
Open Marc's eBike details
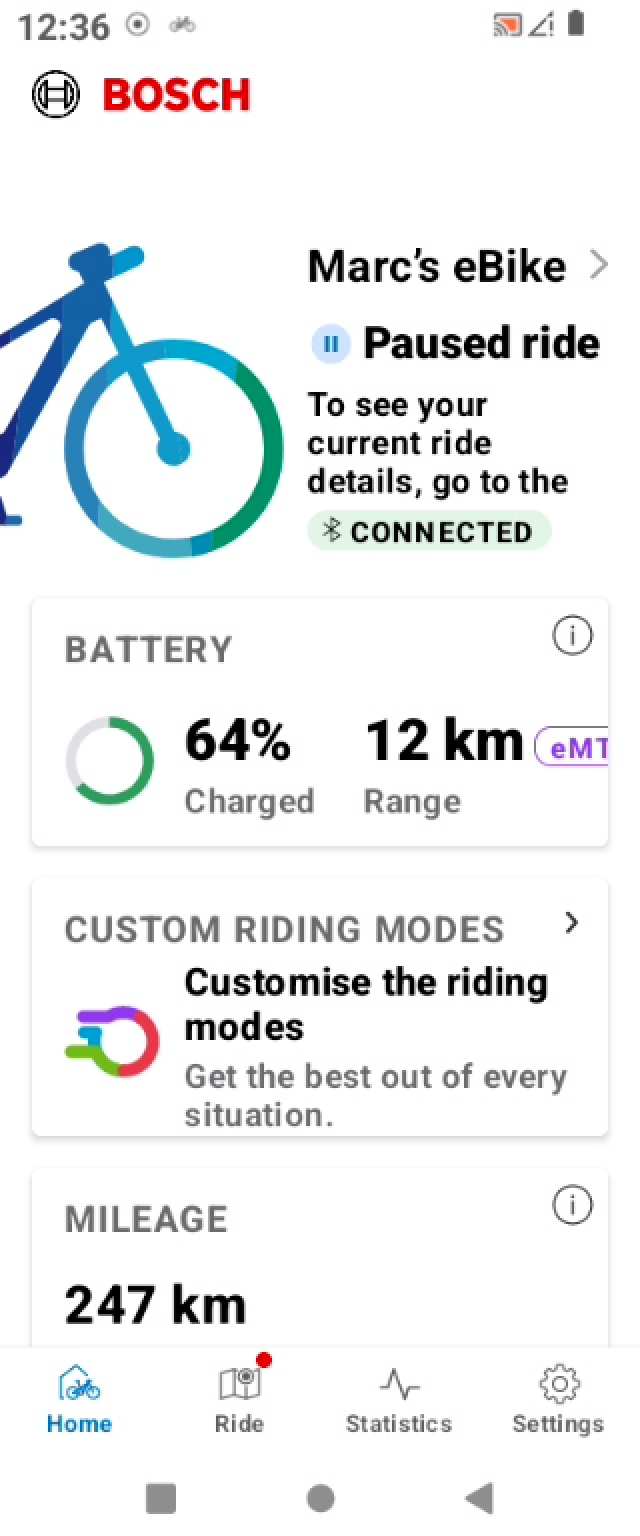[x=457, y=267]
